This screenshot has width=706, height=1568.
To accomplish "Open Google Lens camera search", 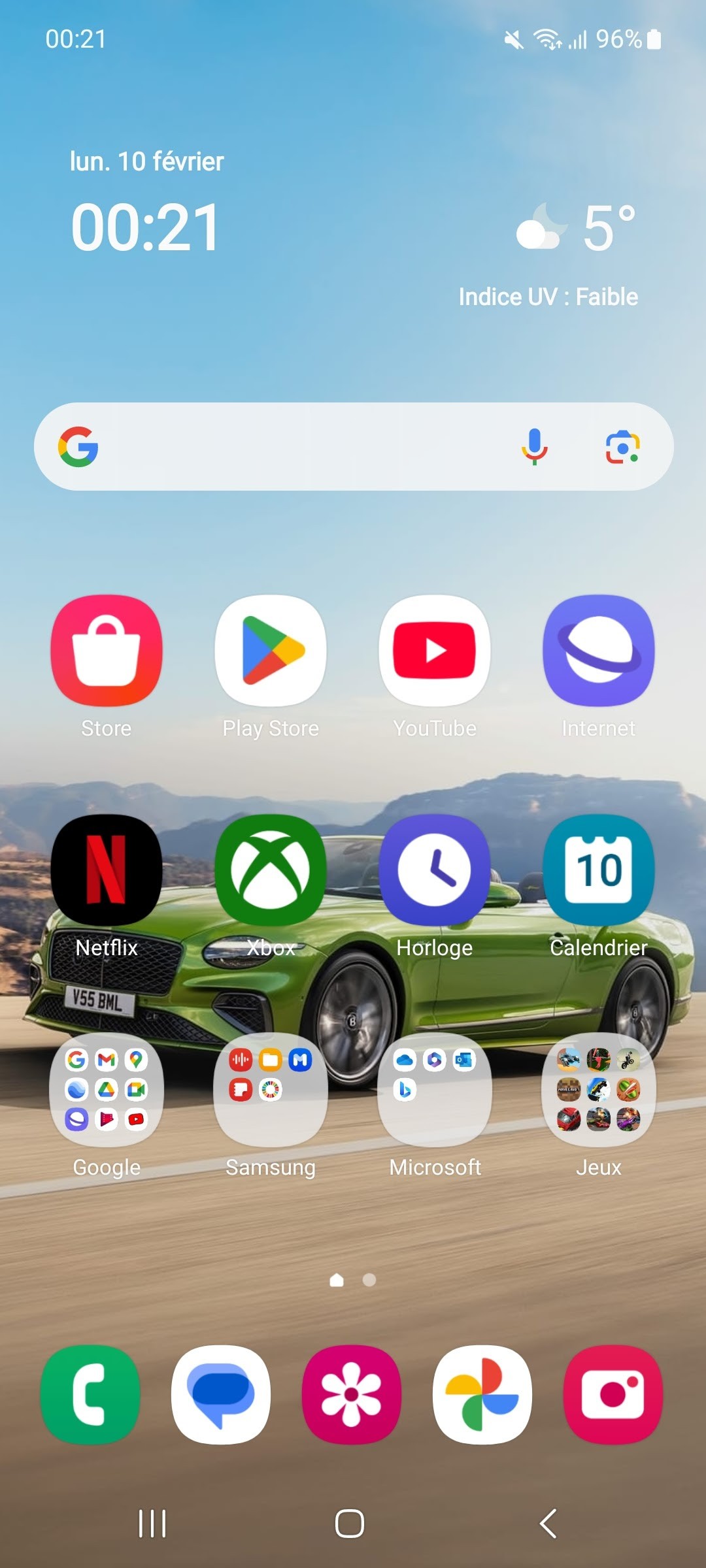I will pos(622,447).
